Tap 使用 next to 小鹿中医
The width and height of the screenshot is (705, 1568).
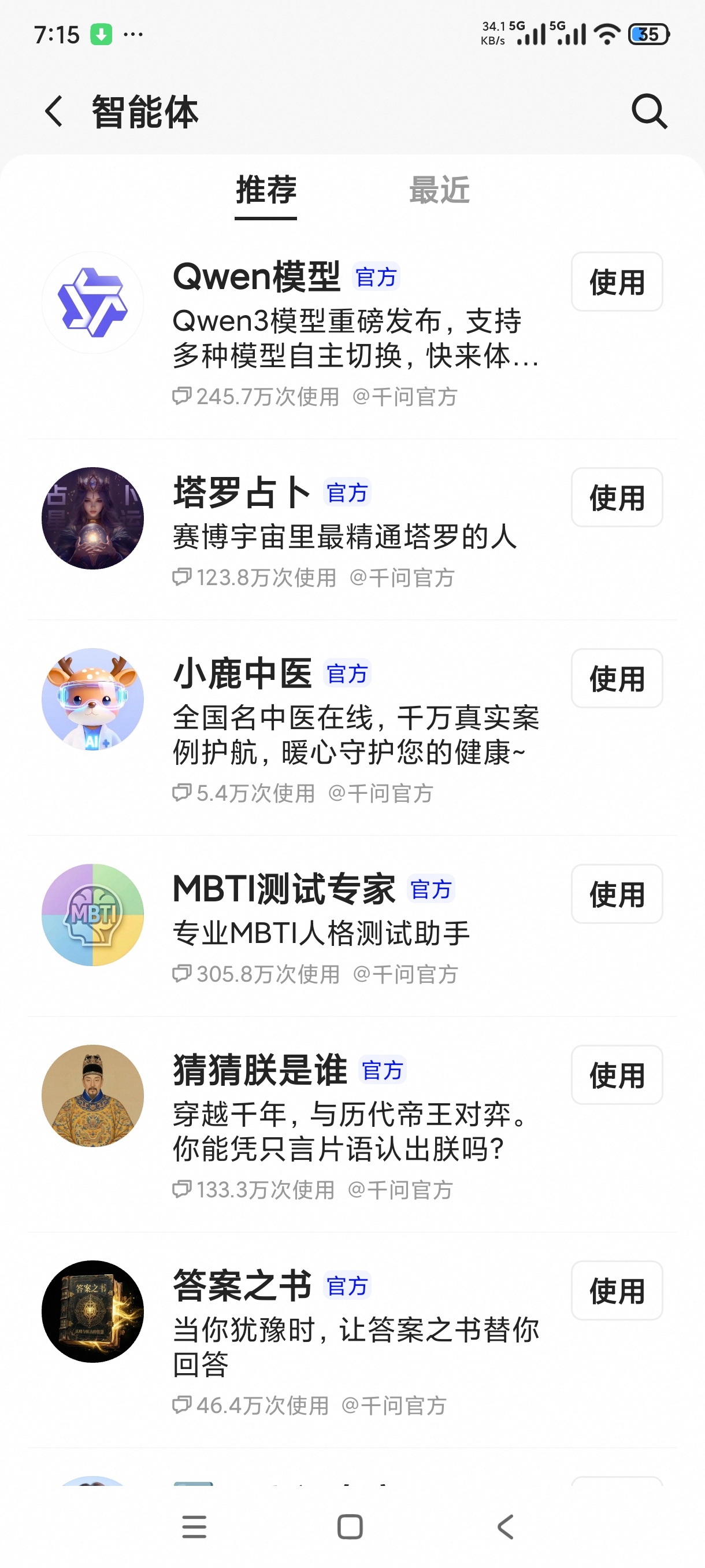[617, 678]
